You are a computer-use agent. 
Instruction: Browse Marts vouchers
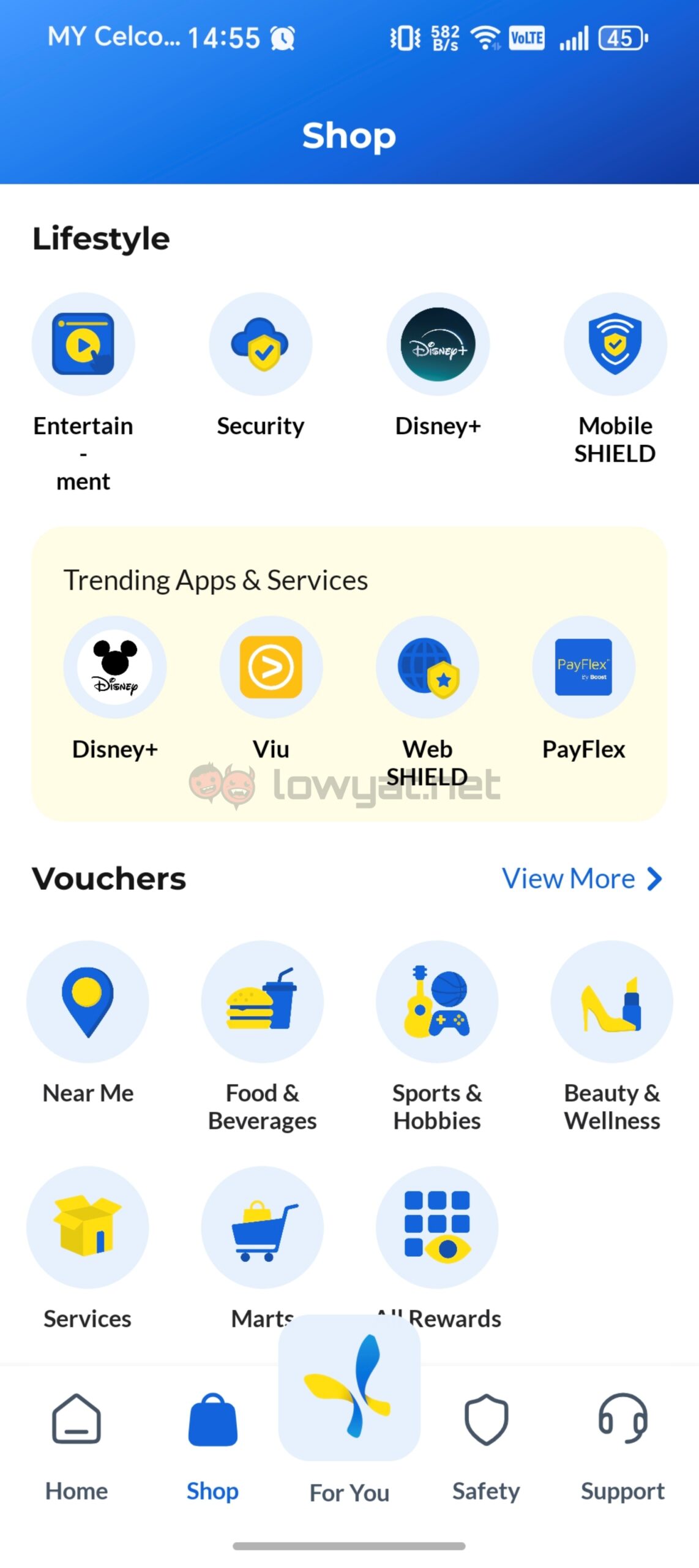(x=262, y=1227)
